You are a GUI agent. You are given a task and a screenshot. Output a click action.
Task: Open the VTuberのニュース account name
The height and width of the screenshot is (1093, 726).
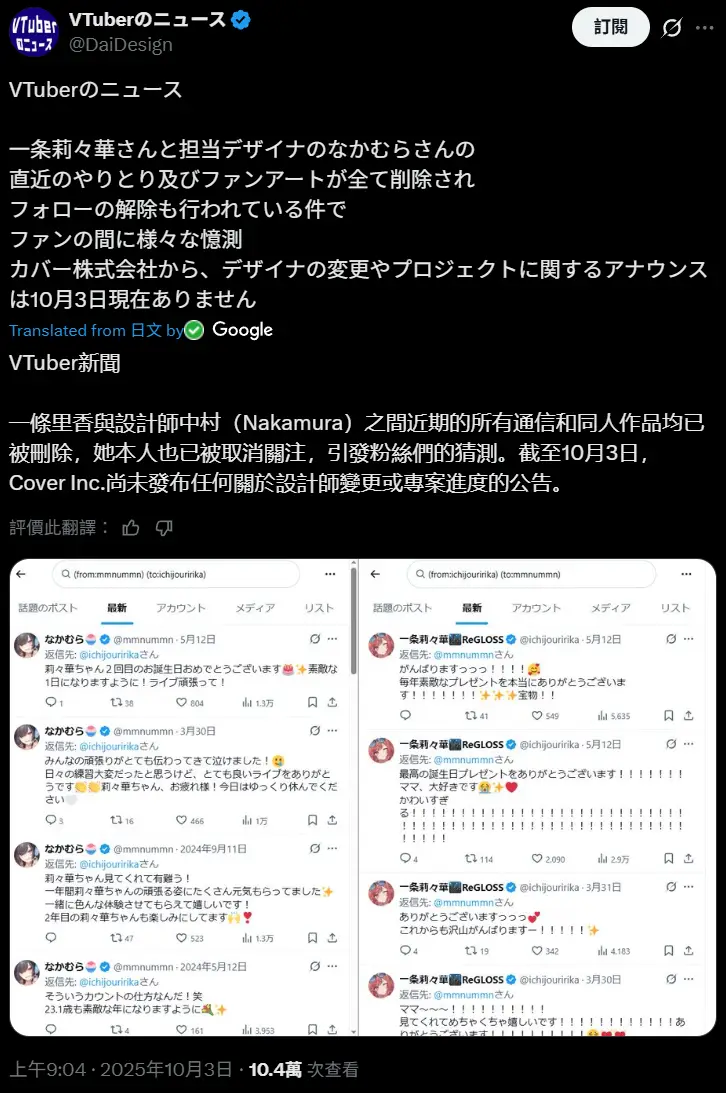point(147,20)
